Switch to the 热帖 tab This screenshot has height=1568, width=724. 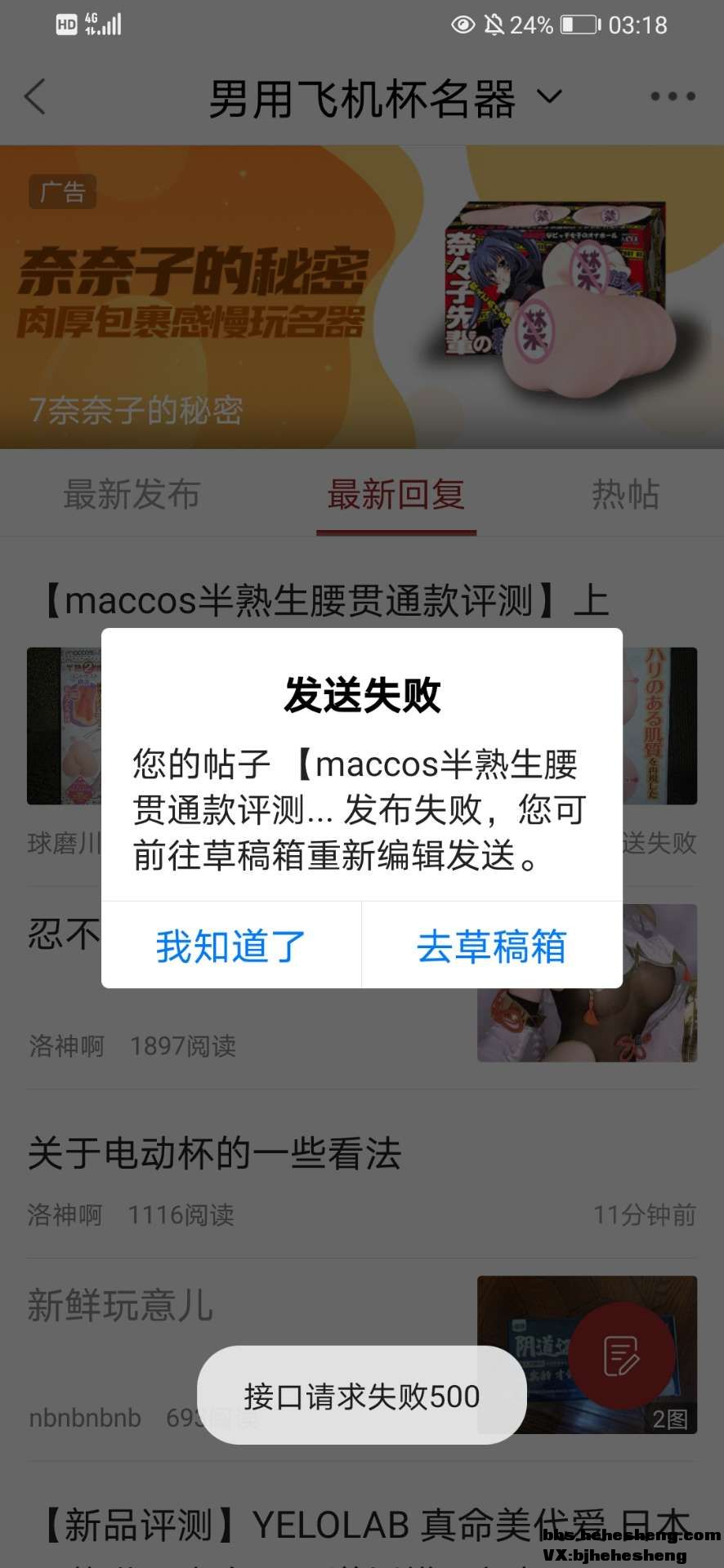[x=625, y=495]
